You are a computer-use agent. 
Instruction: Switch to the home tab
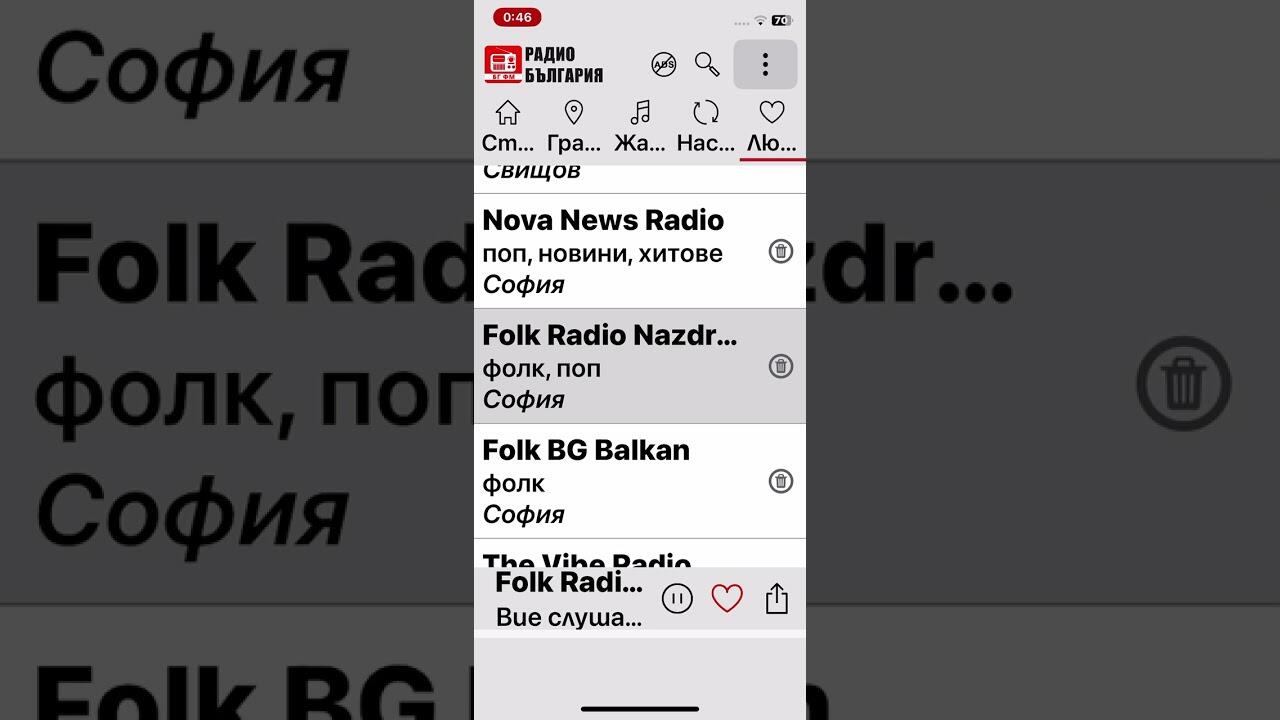[x=508, y=125]
